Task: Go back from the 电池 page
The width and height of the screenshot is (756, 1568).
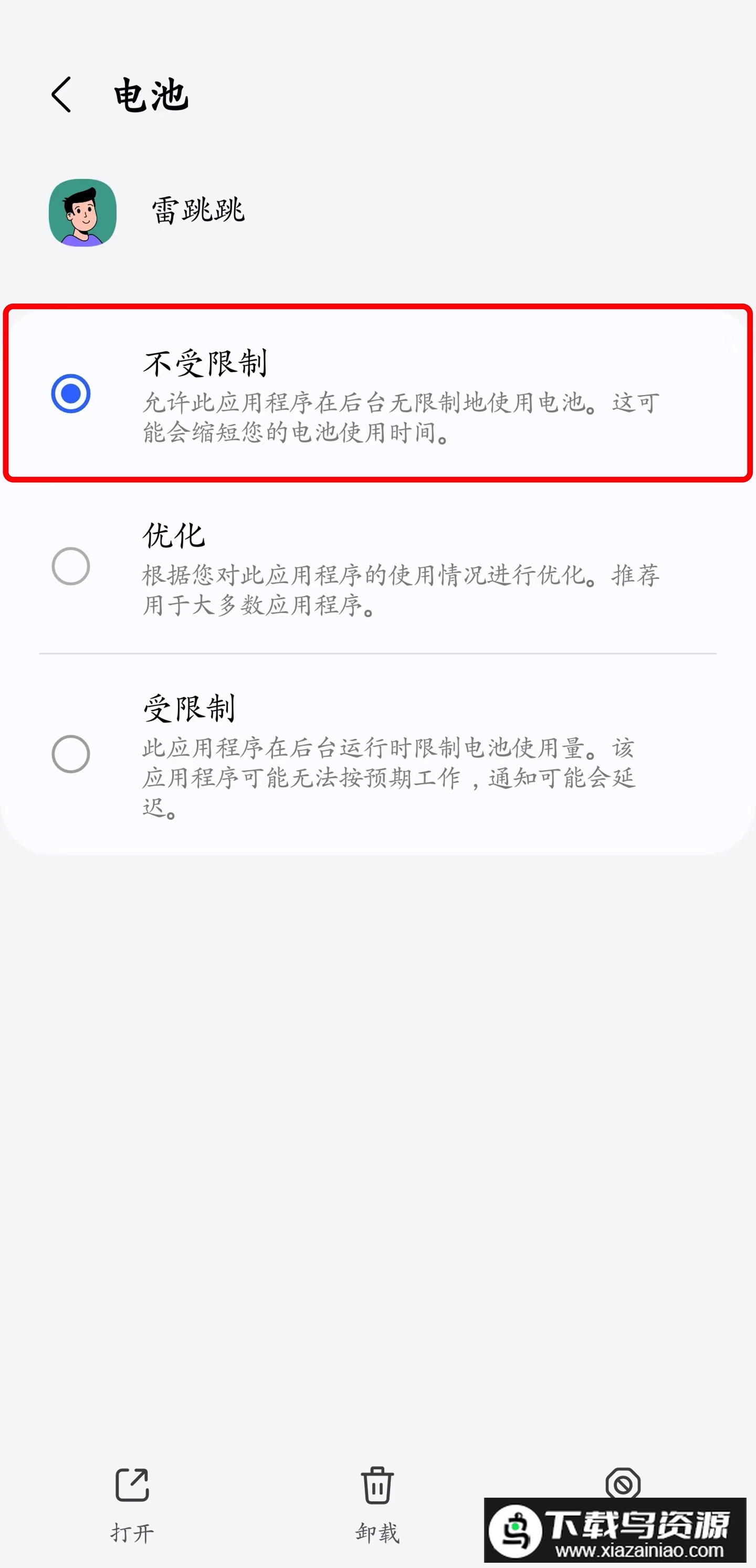Action: pos(61,95)
